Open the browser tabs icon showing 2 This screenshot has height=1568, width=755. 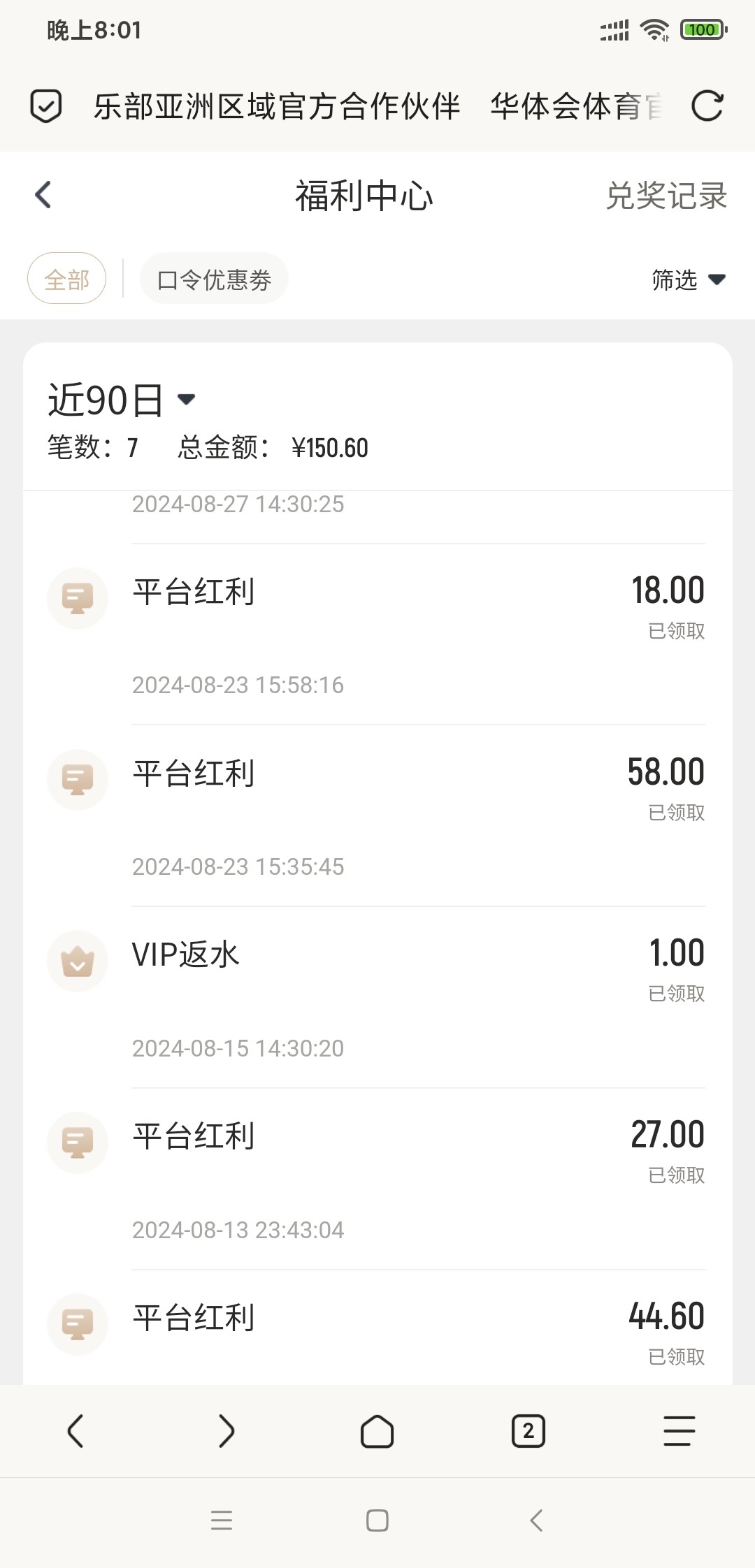pos(528,1431)
